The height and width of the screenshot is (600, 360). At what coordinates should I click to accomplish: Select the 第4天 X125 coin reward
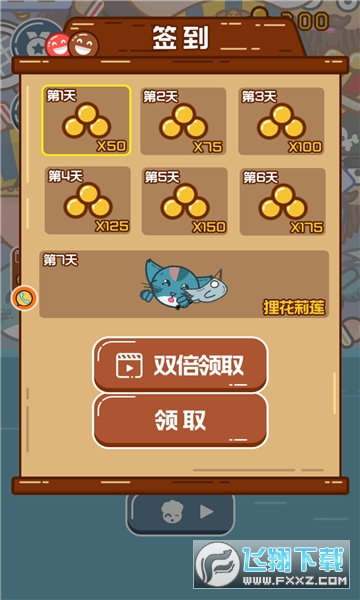tap(88, 201)
